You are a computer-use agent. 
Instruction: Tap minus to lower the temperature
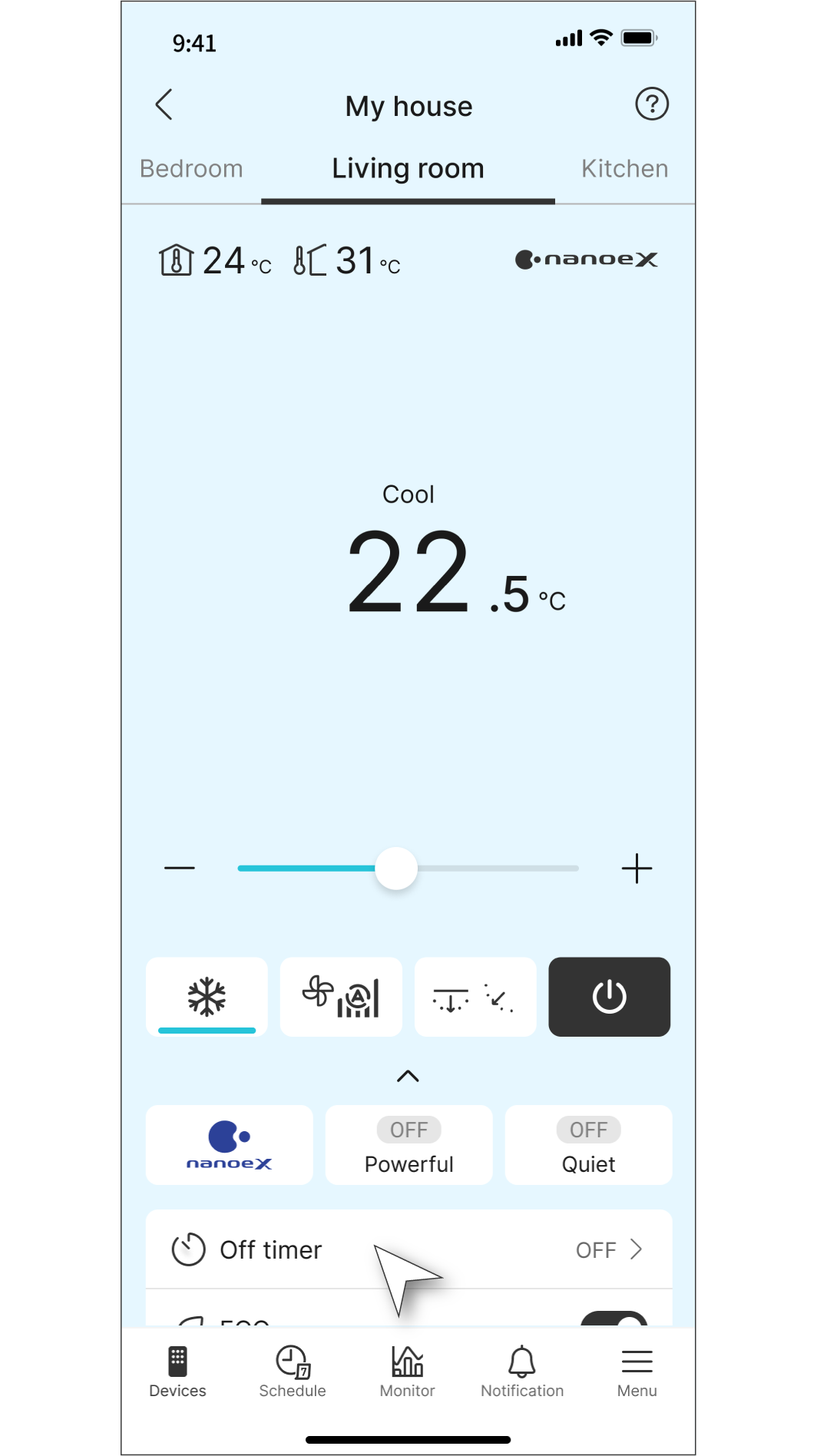pos(179,868)
